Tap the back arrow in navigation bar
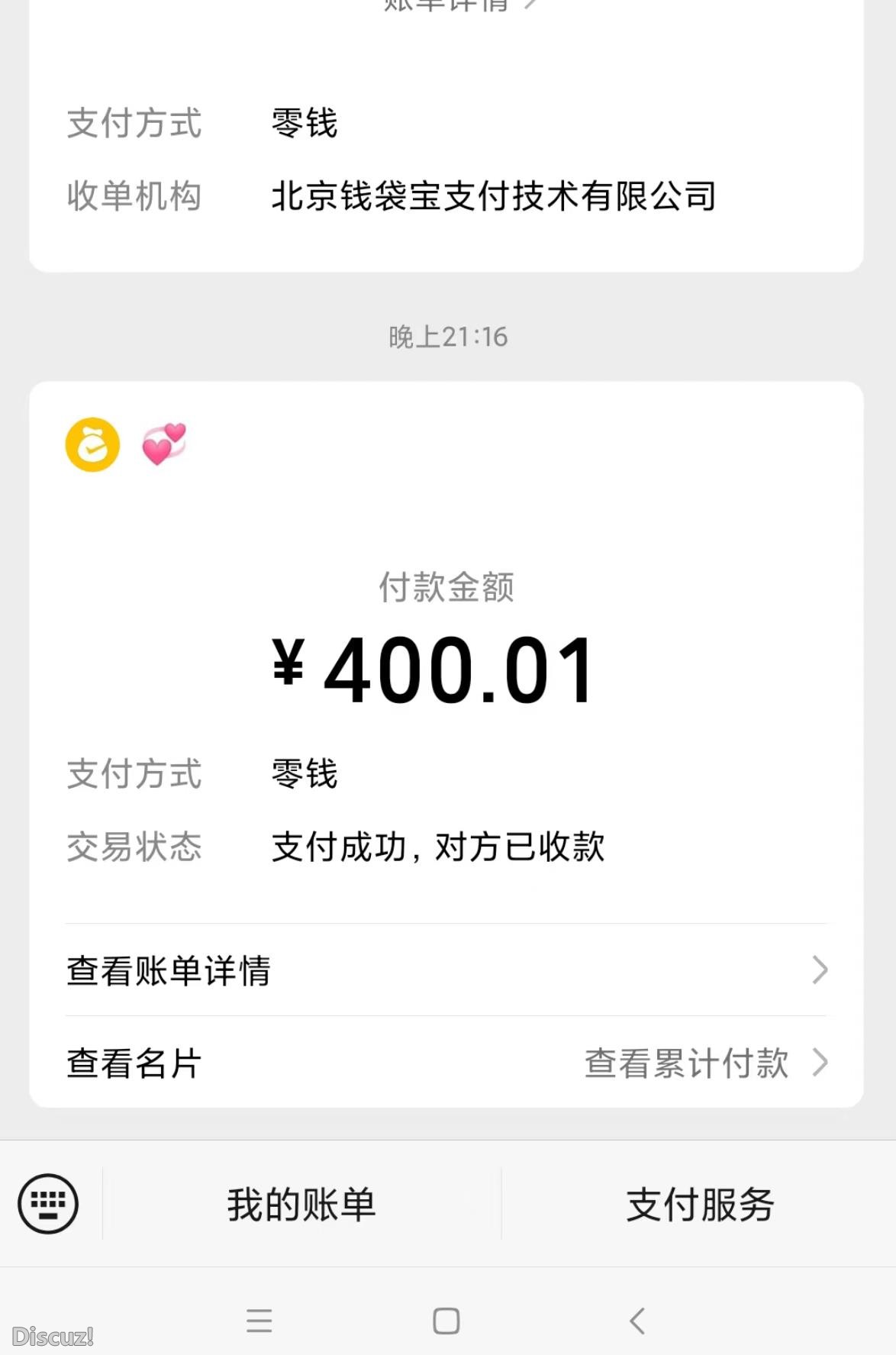 point(637,1318)
